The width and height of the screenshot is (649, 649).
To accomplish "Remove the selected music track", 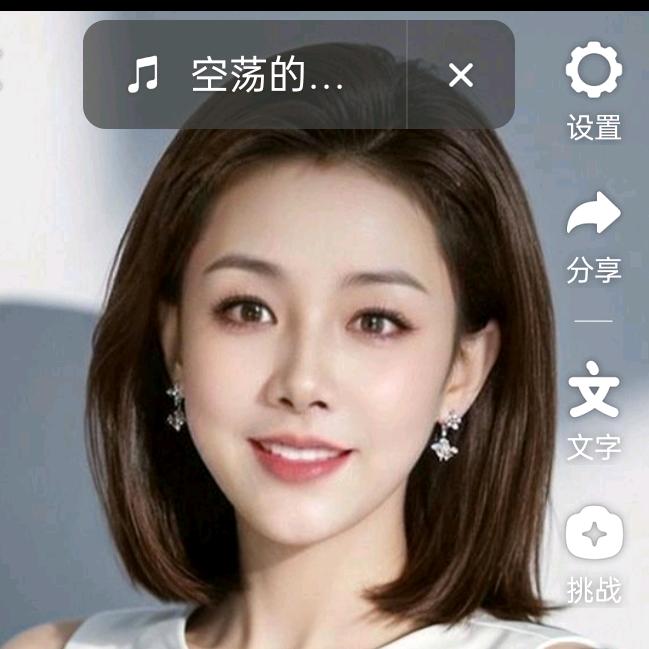I will pyautogui.click(x=460, y=75).
